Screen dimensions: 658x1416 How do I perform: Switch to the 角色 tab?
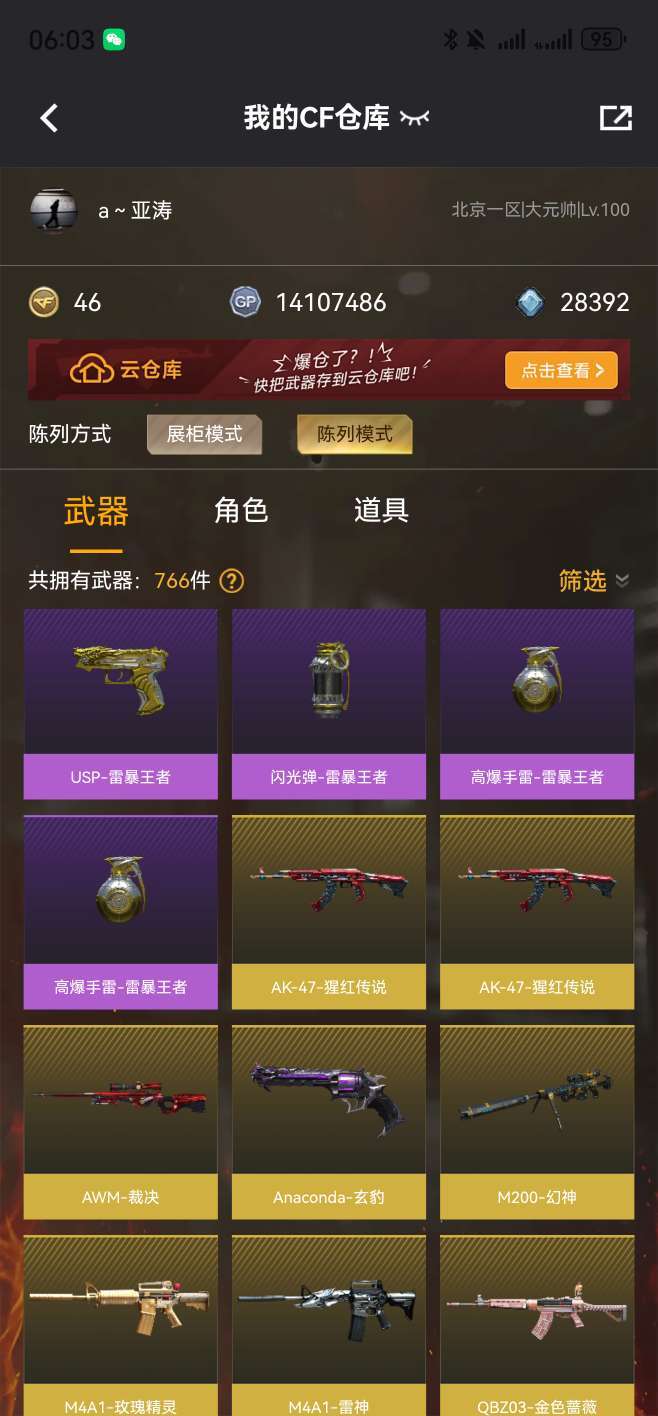[x=241, y=510]
